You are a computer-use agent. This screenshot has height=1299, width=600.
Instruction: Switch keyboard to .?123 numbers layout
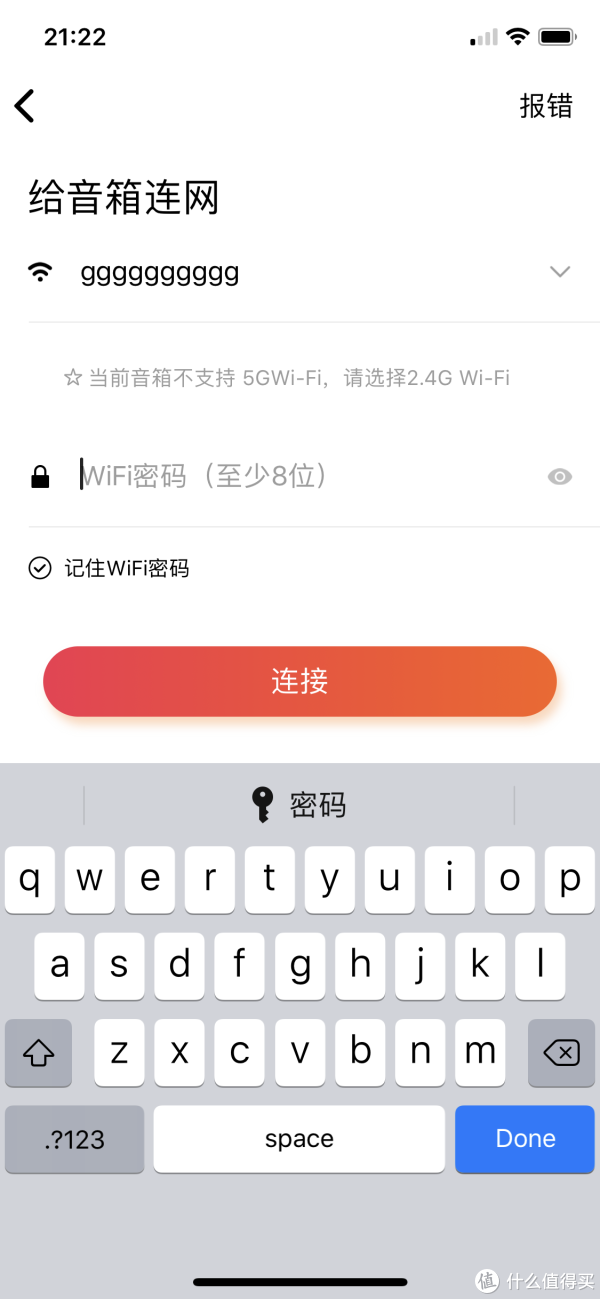(x=75, y=1139)
